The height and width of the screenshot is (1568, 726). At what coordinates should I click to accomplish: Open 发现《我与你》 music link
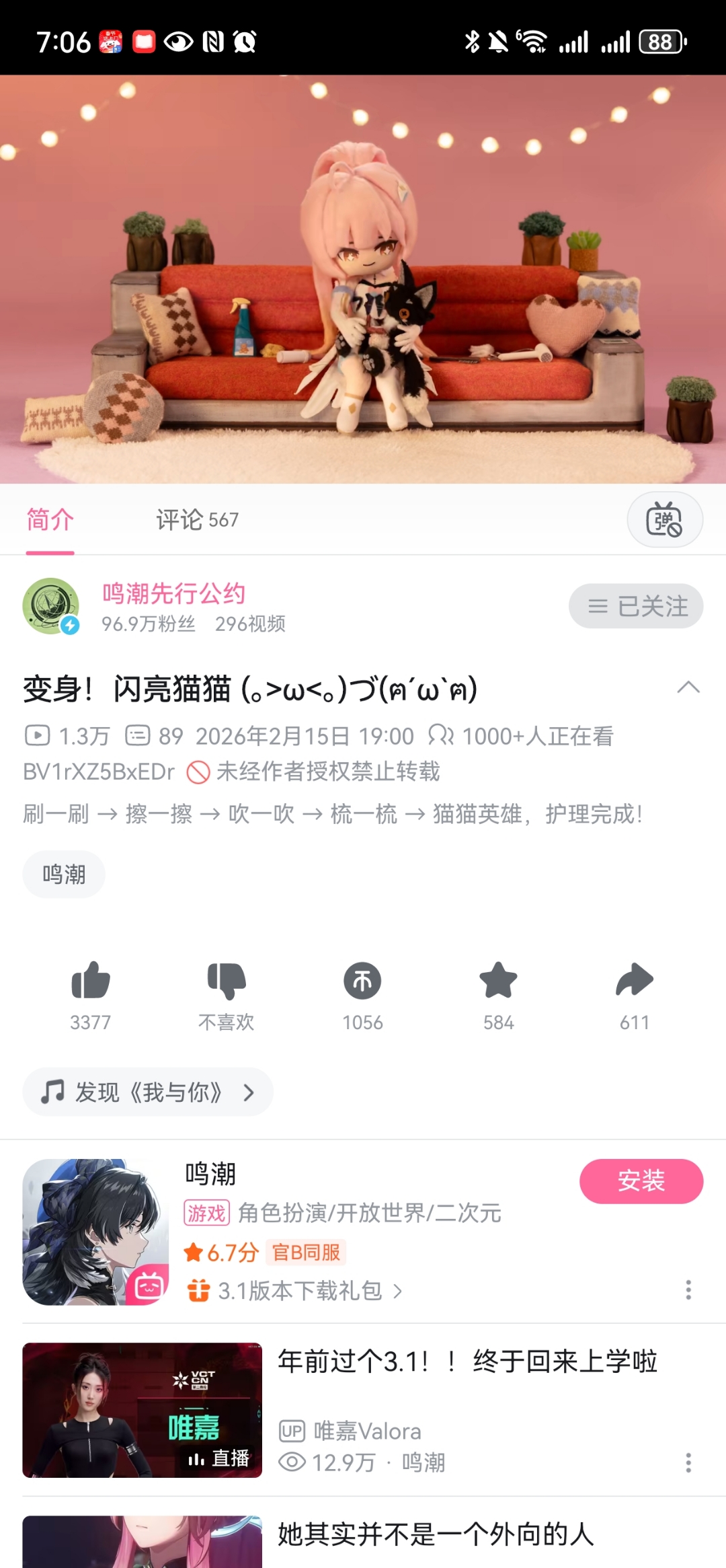point(148,1092)
